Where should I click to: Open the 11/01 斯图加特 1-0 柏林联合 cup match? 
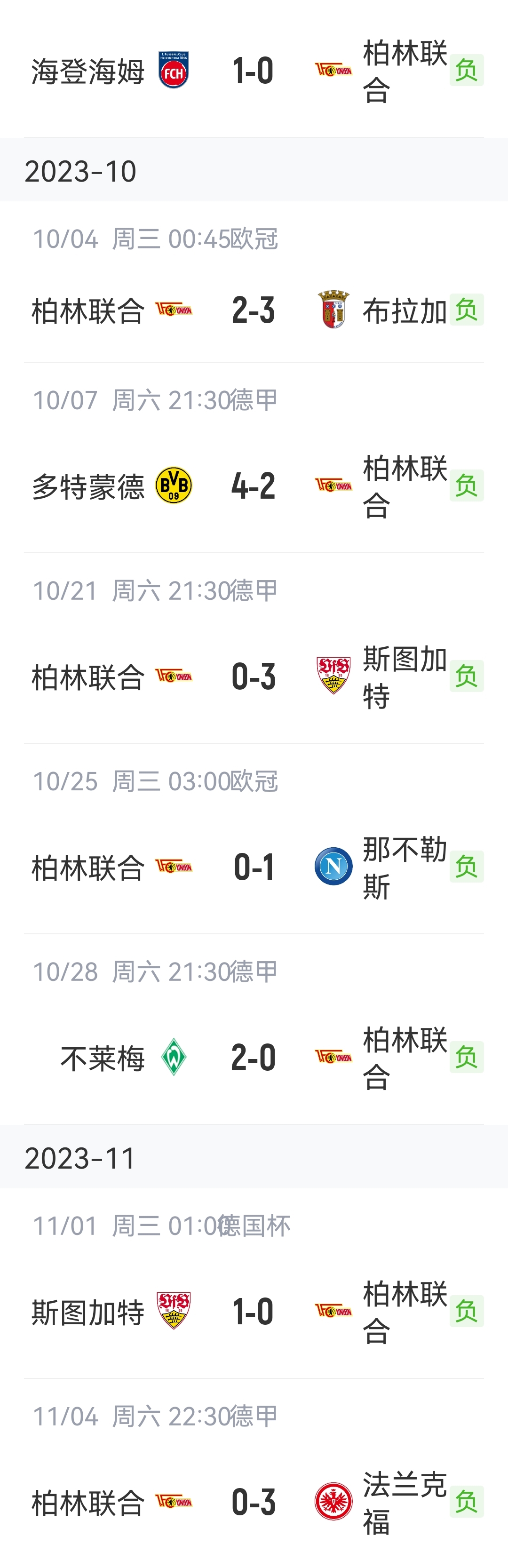(x=253, y=1311)
